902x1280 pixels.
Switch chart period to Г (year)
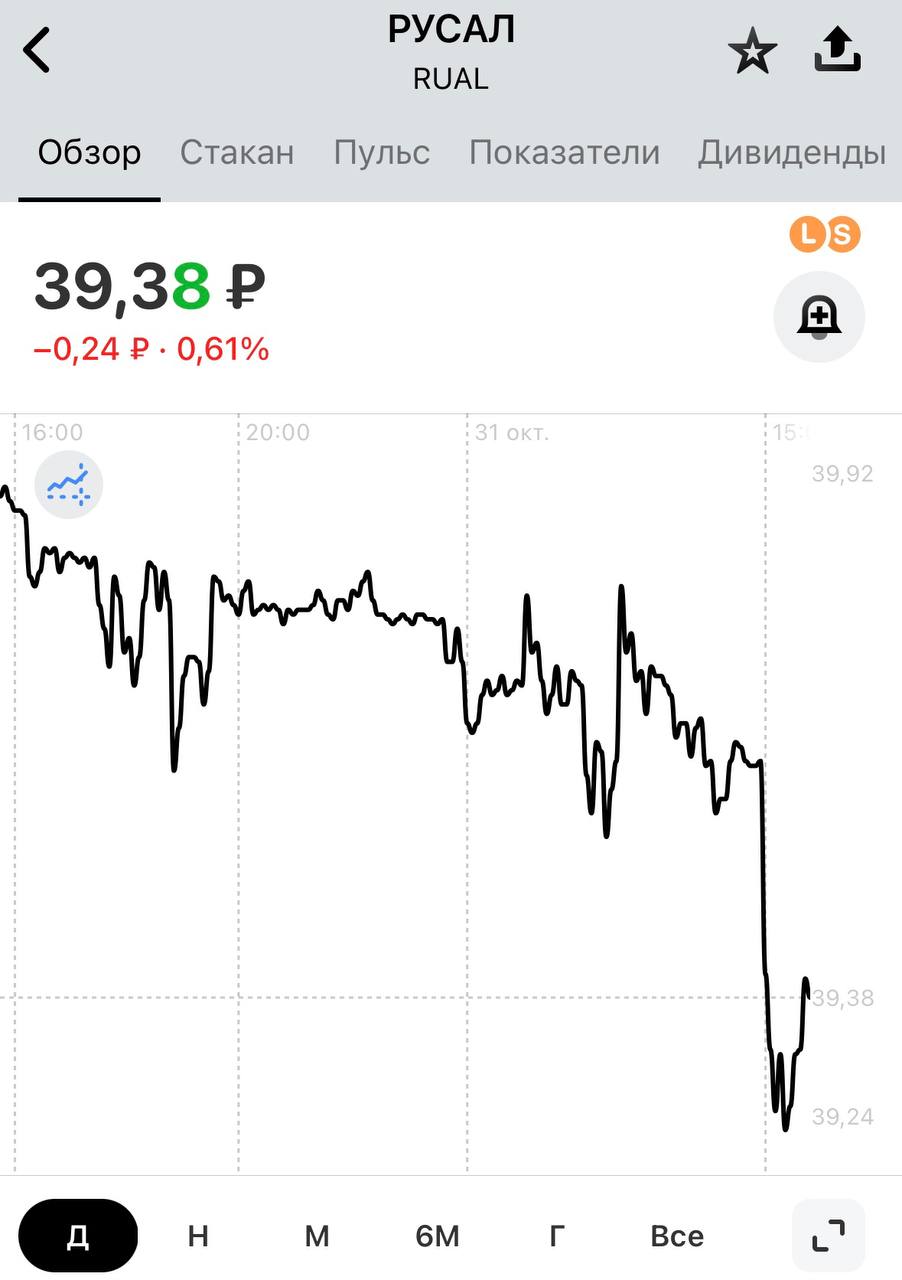(x=557, y=1236)
